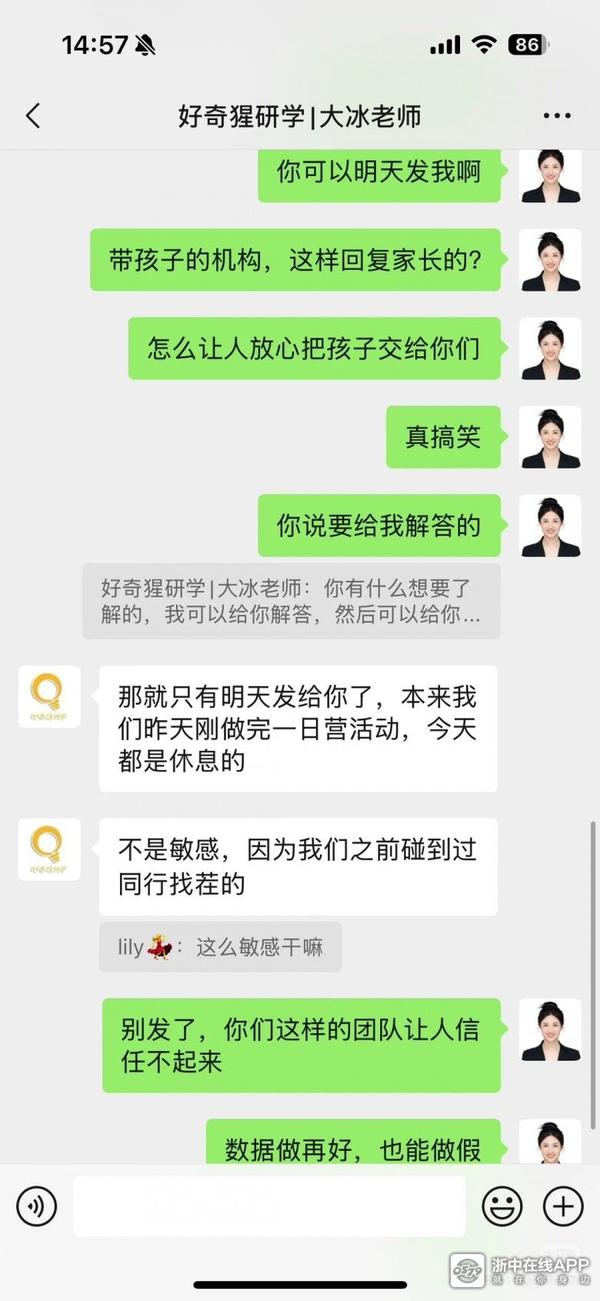View own profile avatar beside 别发了 message
The image size is (600, 1301).
(550, 1030)
